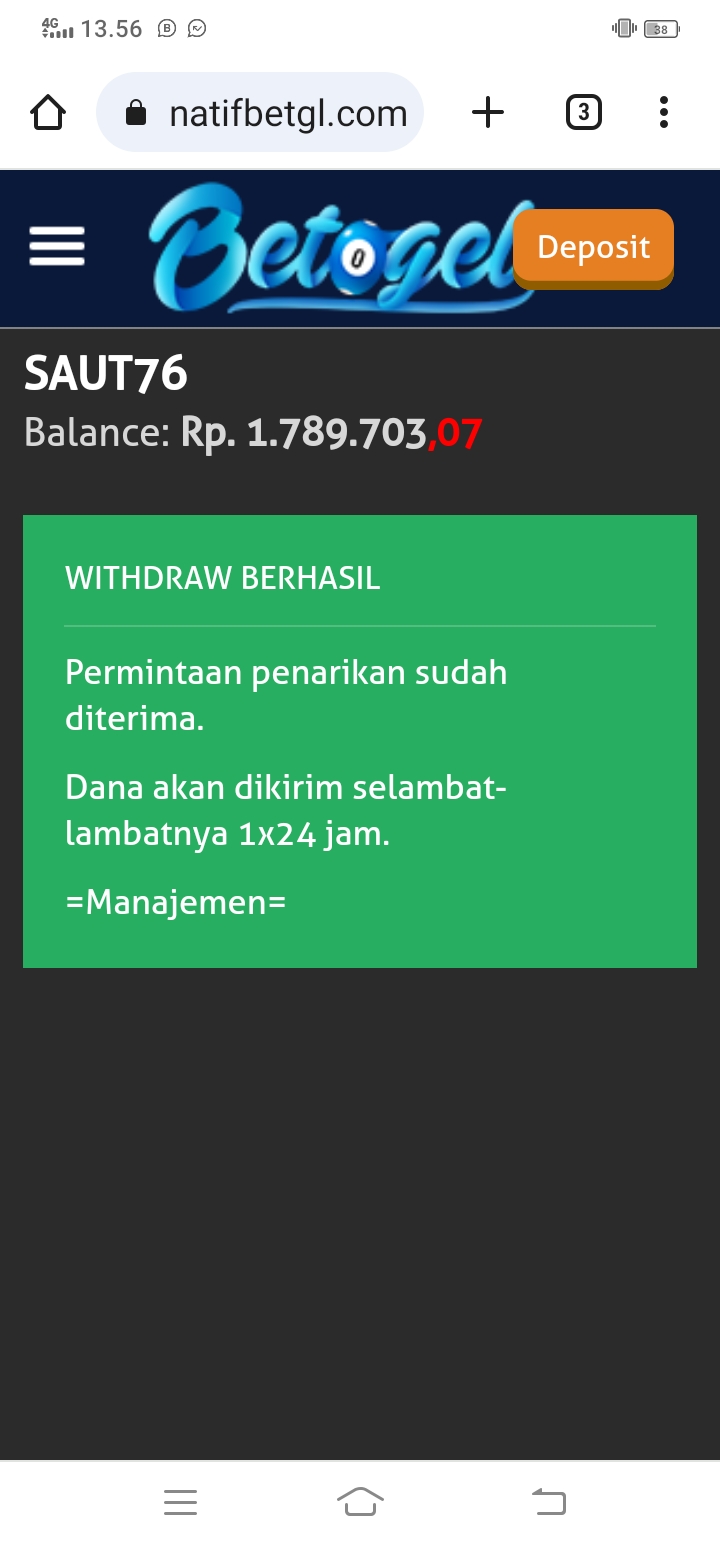Open the hamburger drawer menu
Viewport: 720px width, 1544px height.
click(x=57, y=246)
